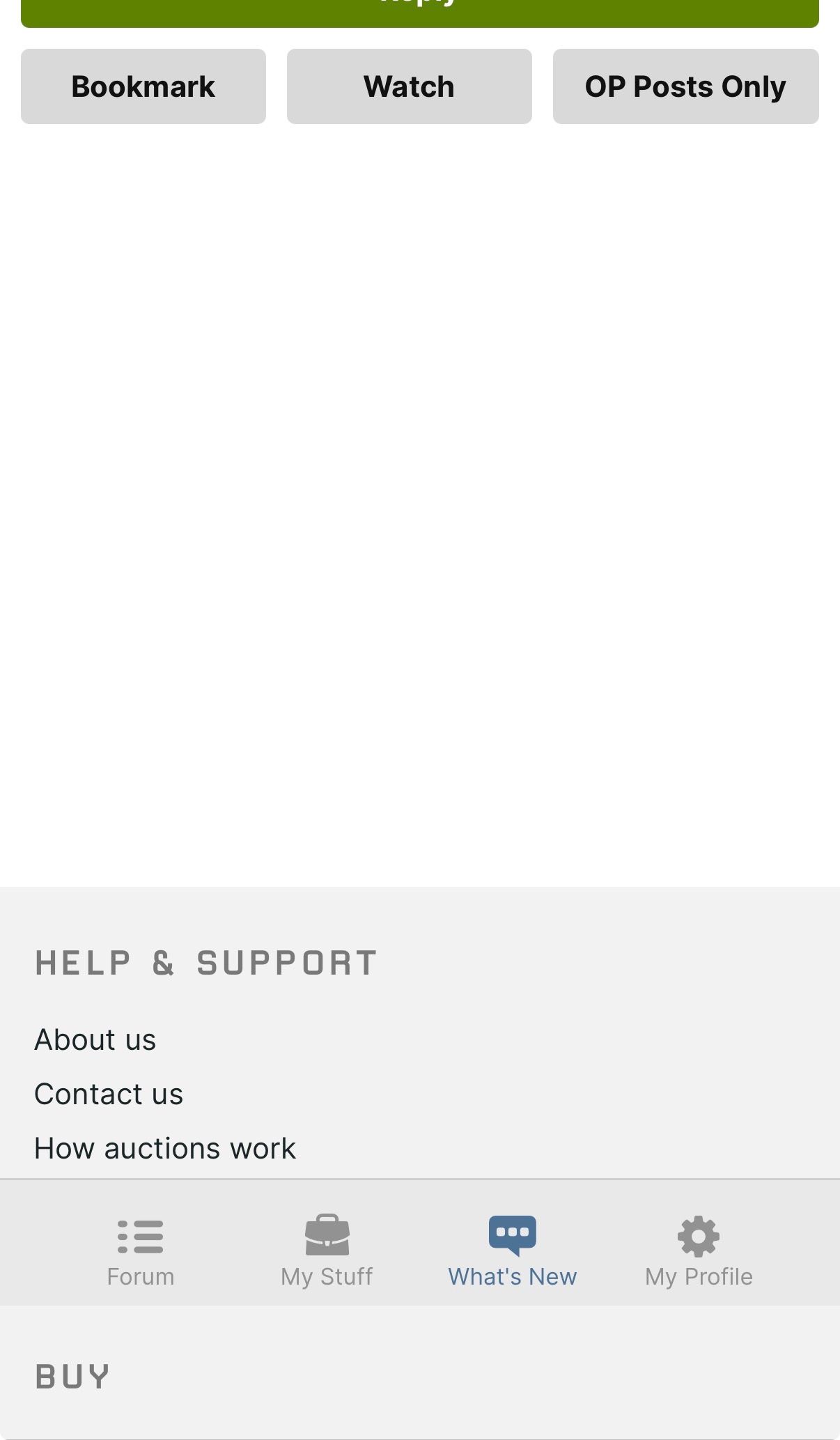Open the Contact us link
This screenshot has height=1440, width=840.
pyautogui.click(x=109, y=1094)
